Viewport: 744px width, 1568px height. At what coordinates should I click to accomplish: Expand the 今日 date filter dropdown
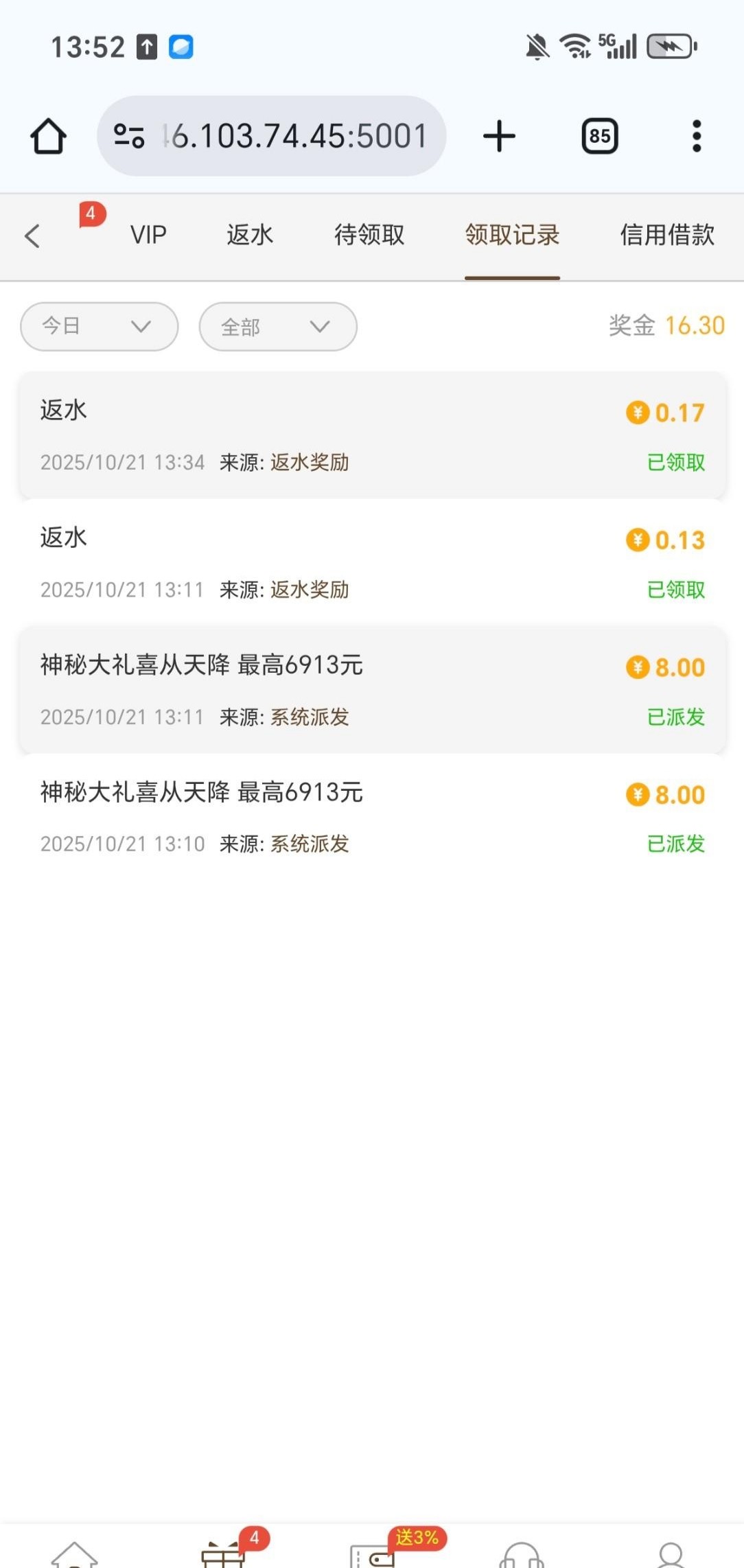point(100,326)
